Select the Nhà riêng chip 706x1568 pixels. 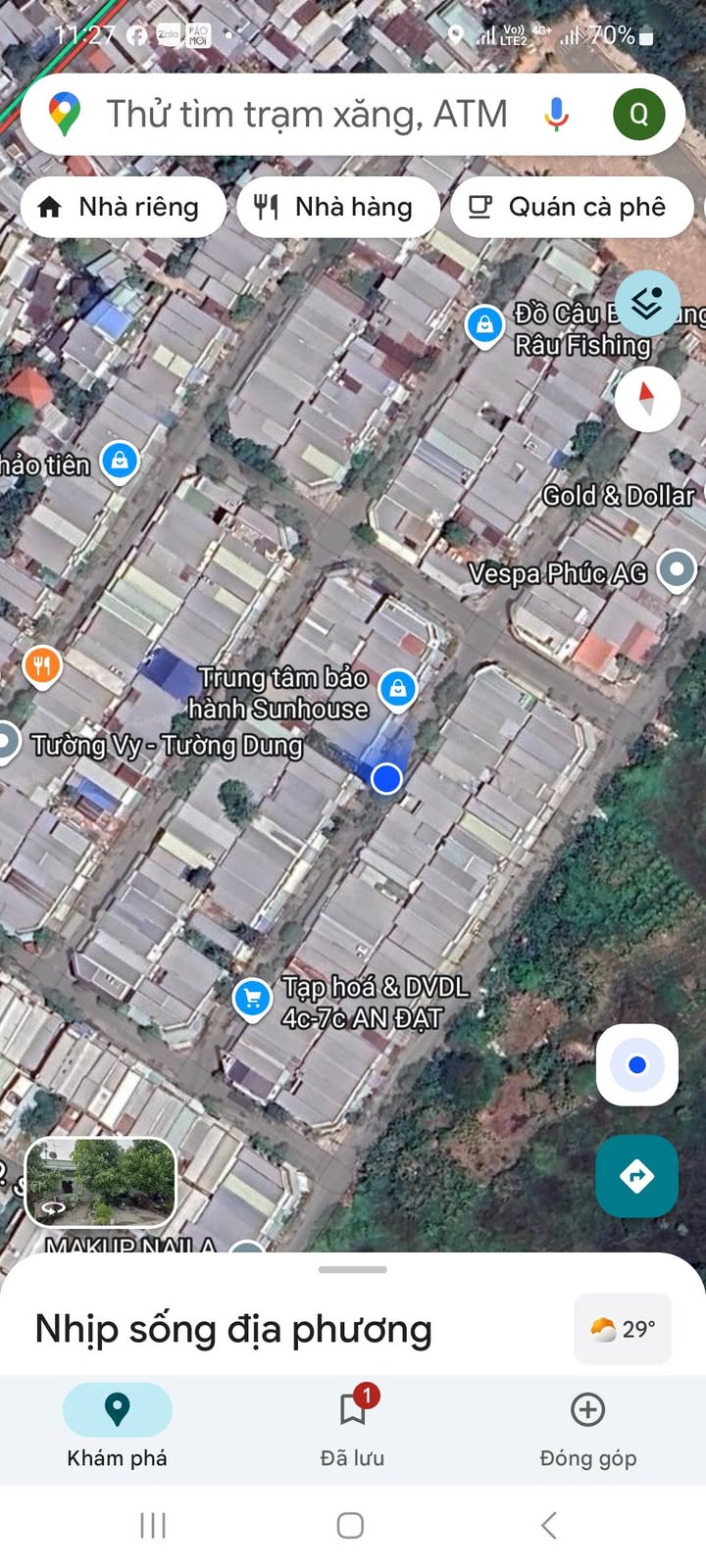pos(124,207)
